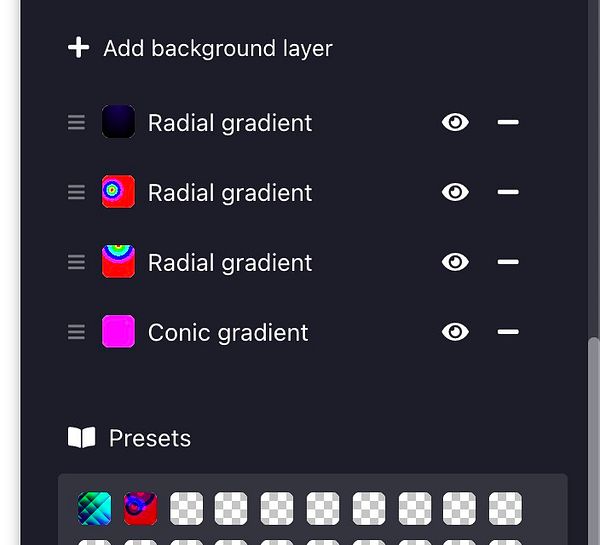The height and width of the screenshot is (545, 600).
Task: Delete the dark navy Radial gradient layer
Action: point(508,122)
